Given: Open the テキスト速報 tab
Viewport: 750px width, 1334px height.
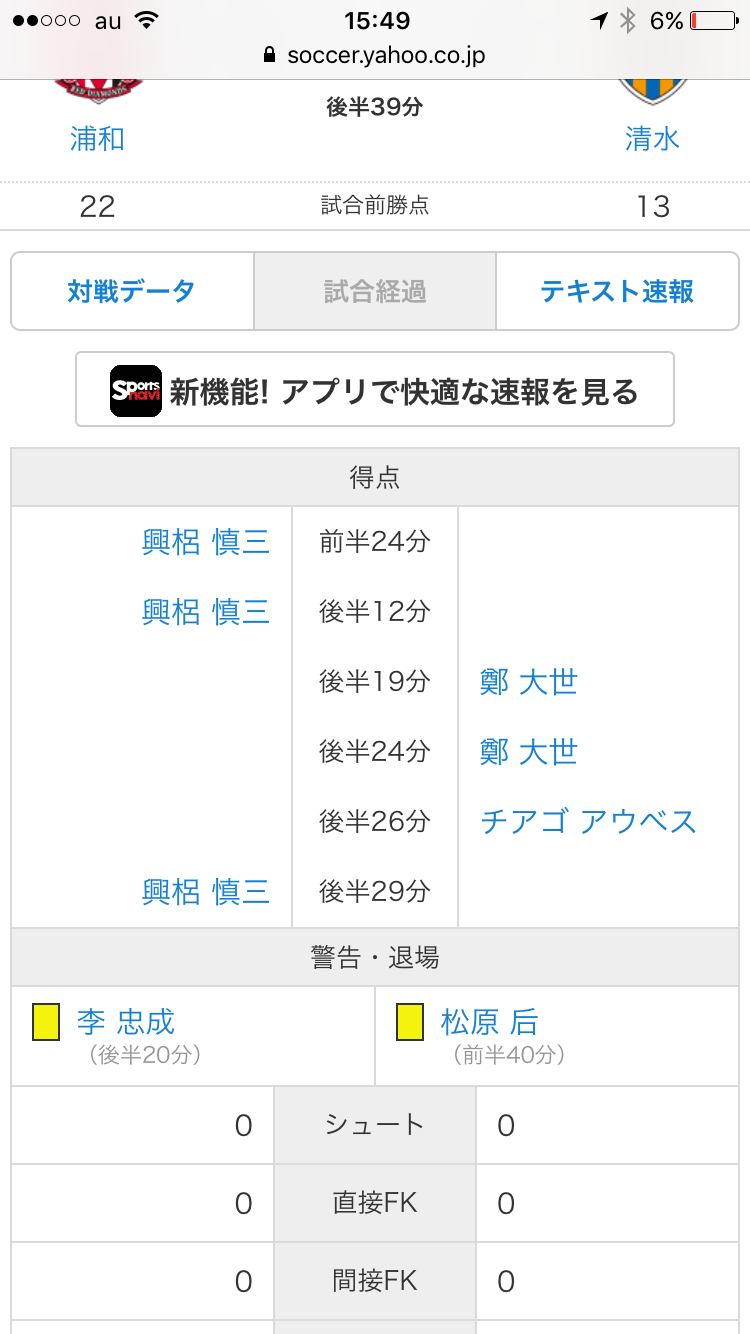Looking at the screenshot, I should point(617,291).
